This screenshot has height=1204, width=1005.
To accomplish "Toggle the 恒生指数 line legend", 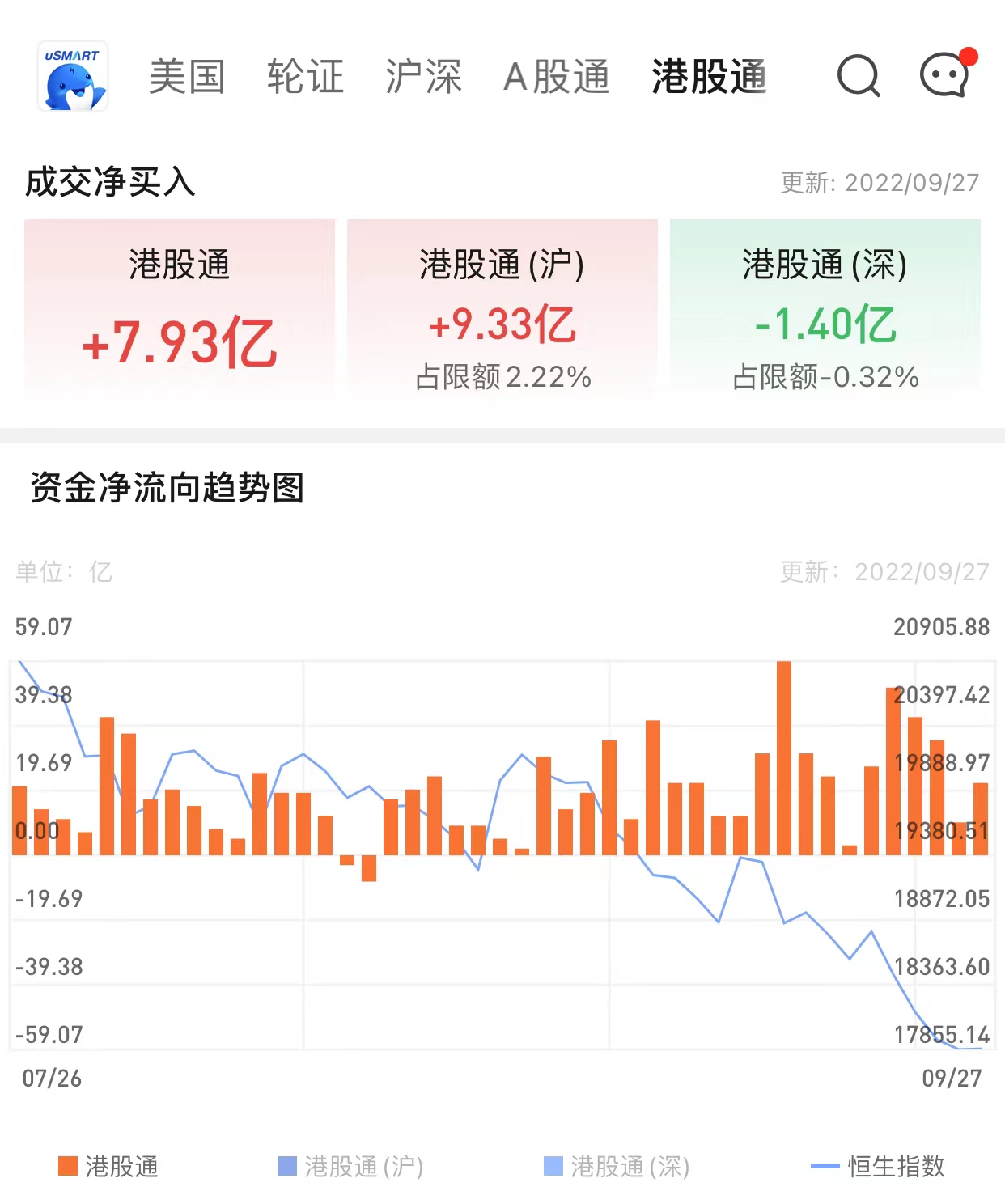I will pyautogui.click(x=878, y=1166).
